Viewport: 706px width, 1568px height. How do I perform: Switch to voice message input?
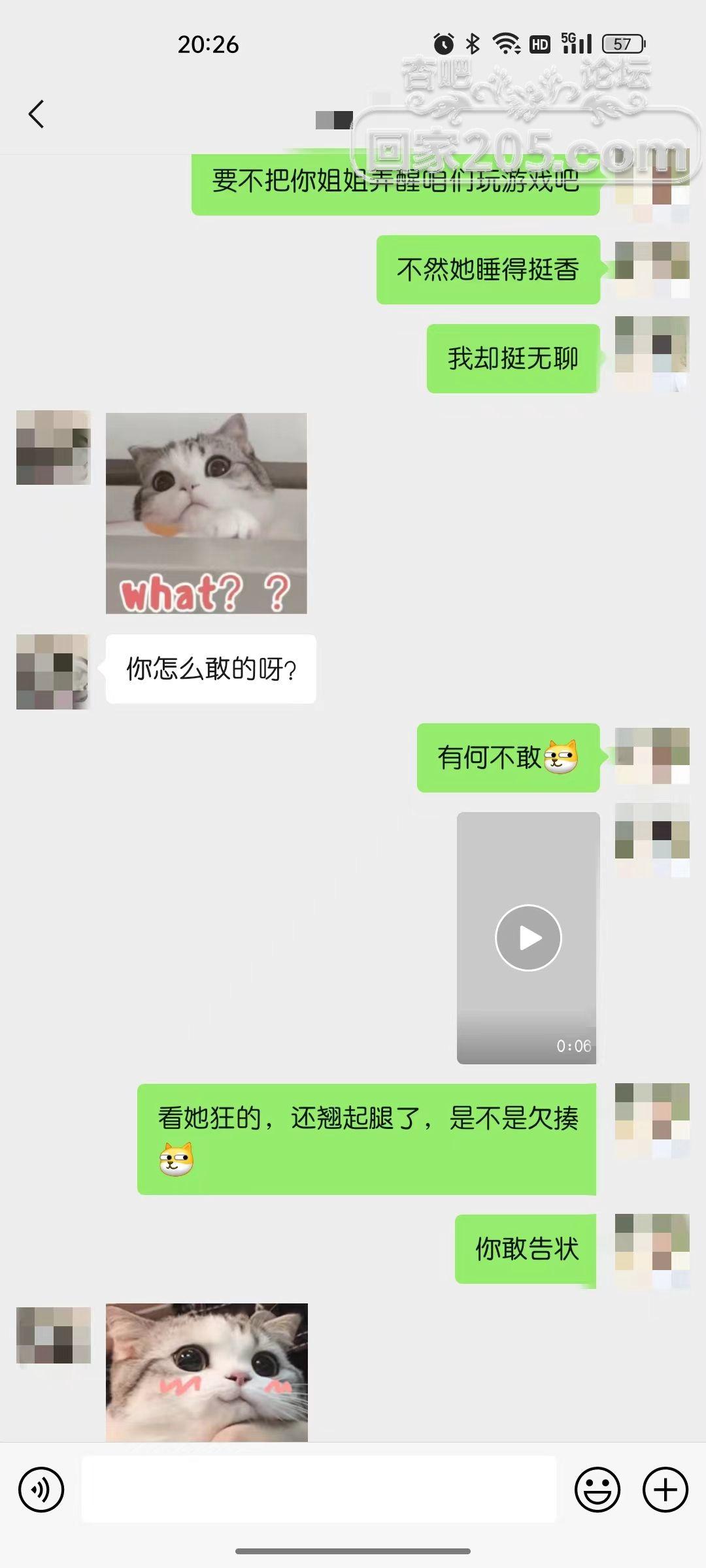(x=41, y=1490)
